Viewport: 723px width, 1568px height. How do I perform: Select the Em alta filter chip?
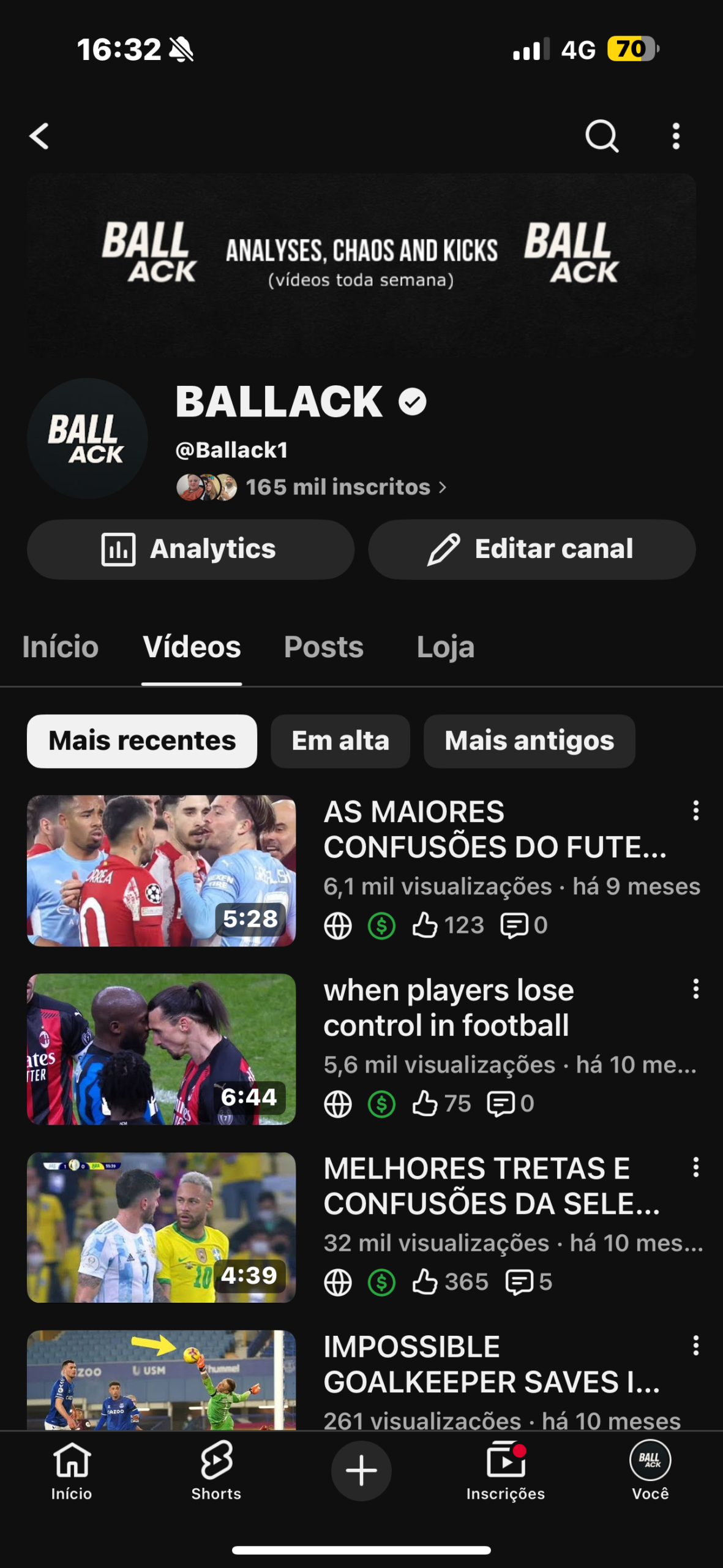coord(340,741)
